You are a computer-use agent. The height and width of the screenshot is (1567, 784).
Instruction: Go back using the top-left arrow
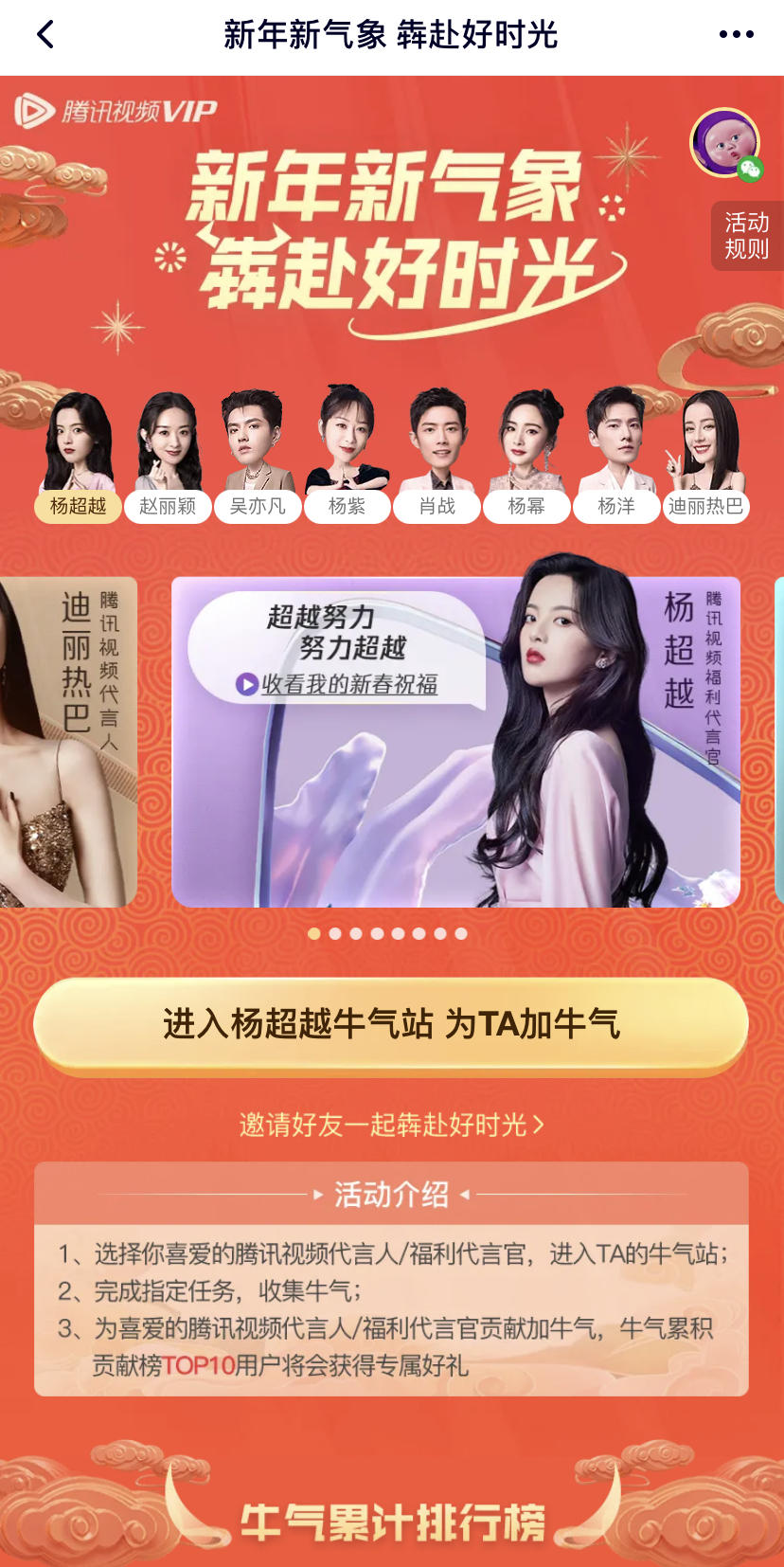click(45, 35)
